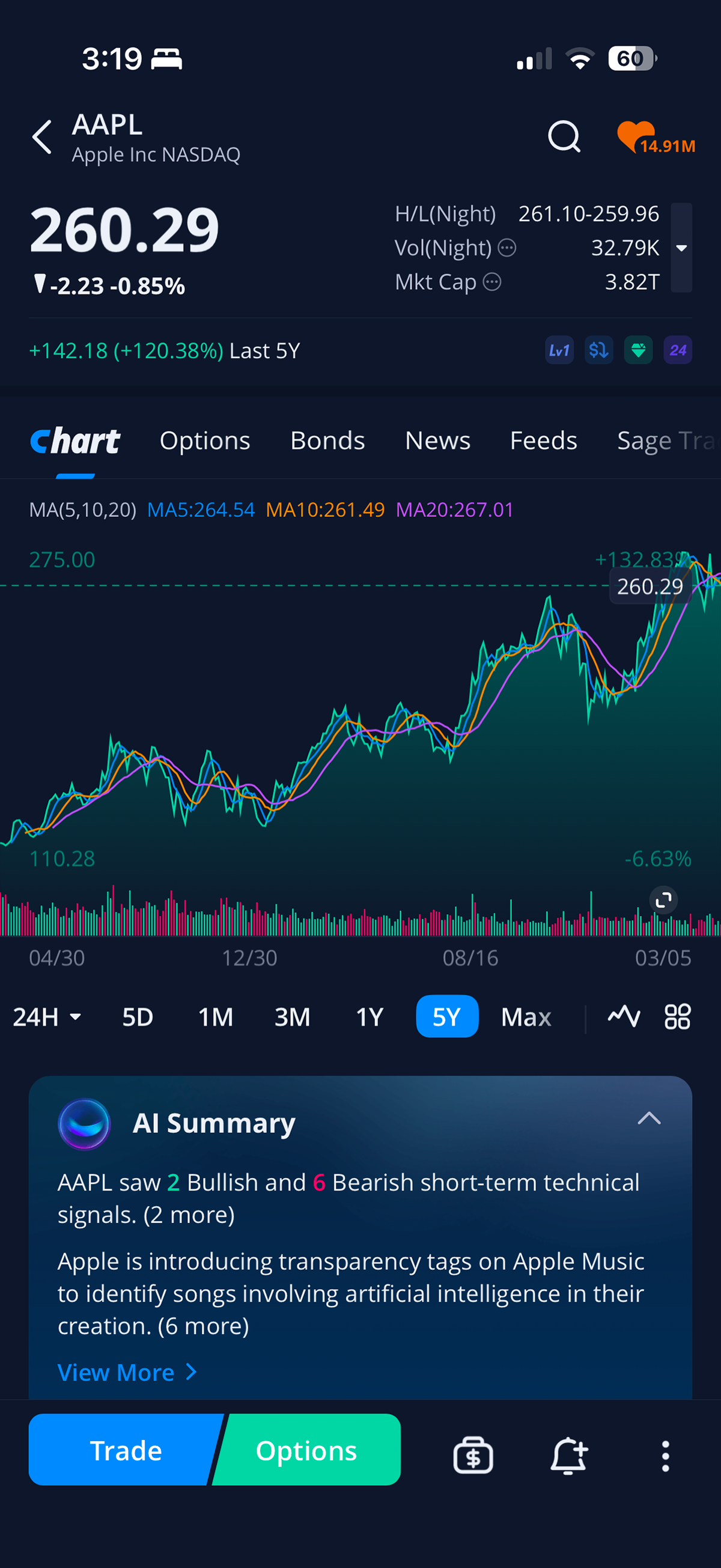Switch to the News tab
This screenshot has width=721, height=1568.
coord(437,441)
